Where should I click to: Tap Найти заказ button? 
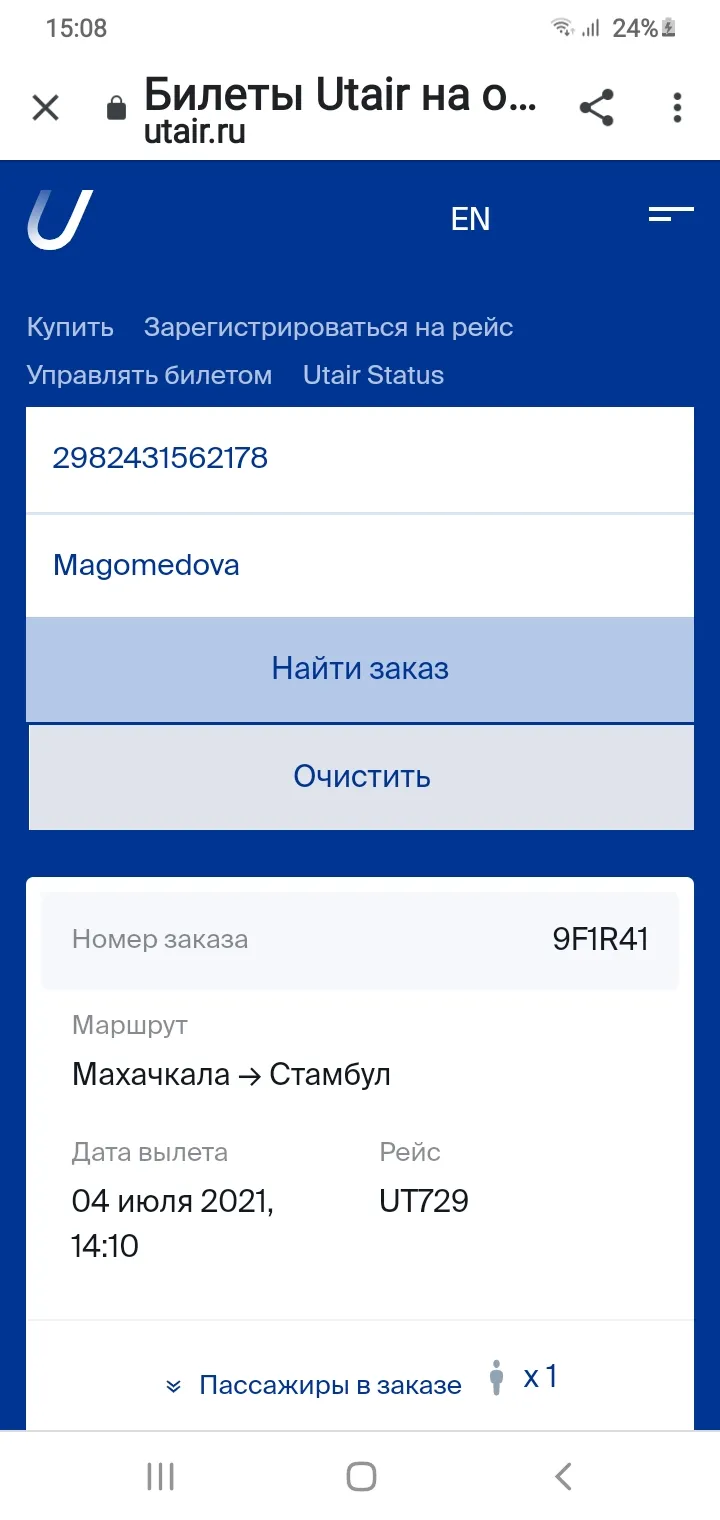(x=360, y=669)
